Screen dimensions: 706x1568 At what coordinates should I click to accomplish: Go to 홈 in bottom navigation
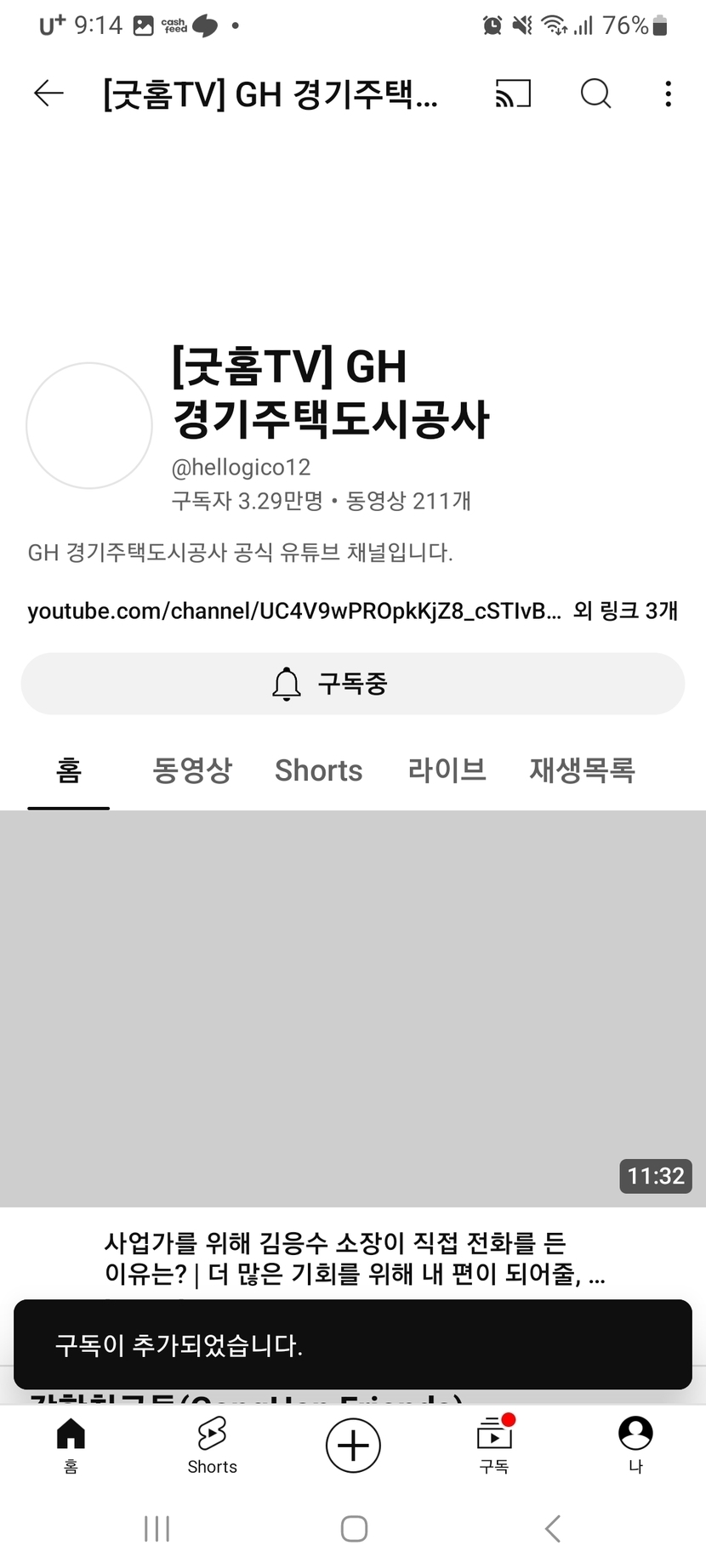(71, 1445)
